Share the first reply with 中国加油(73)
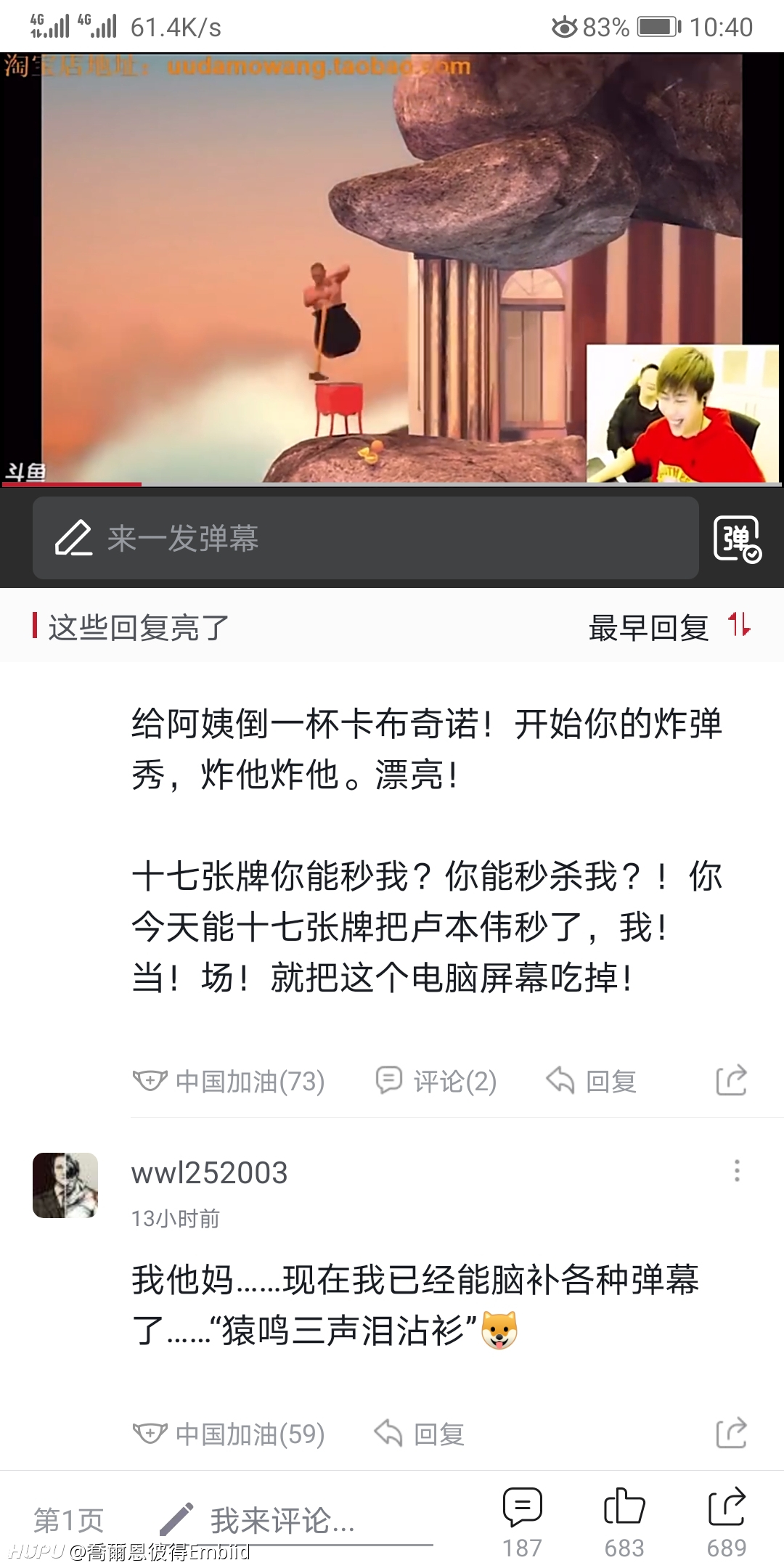The image size is (784, 1568). click(x=731, y=1080)
